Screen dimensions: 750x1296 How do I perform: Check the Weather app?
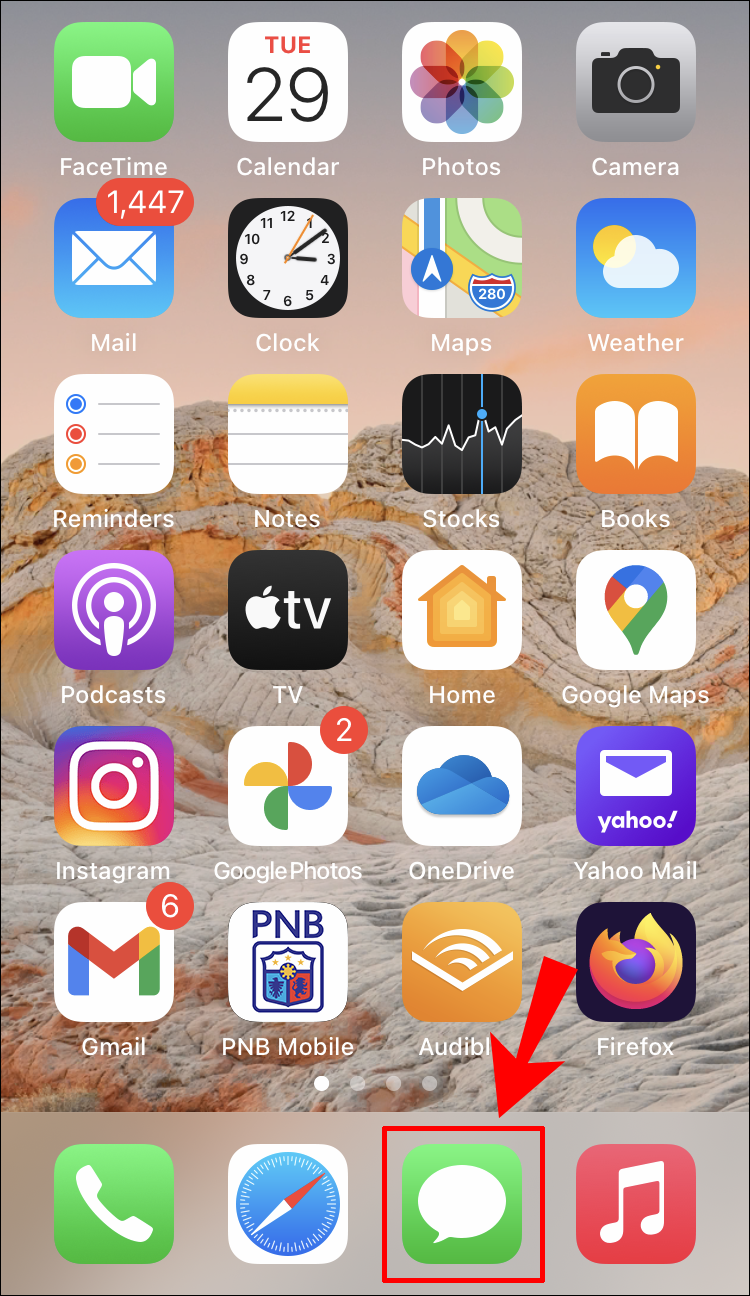click(636, 258)
